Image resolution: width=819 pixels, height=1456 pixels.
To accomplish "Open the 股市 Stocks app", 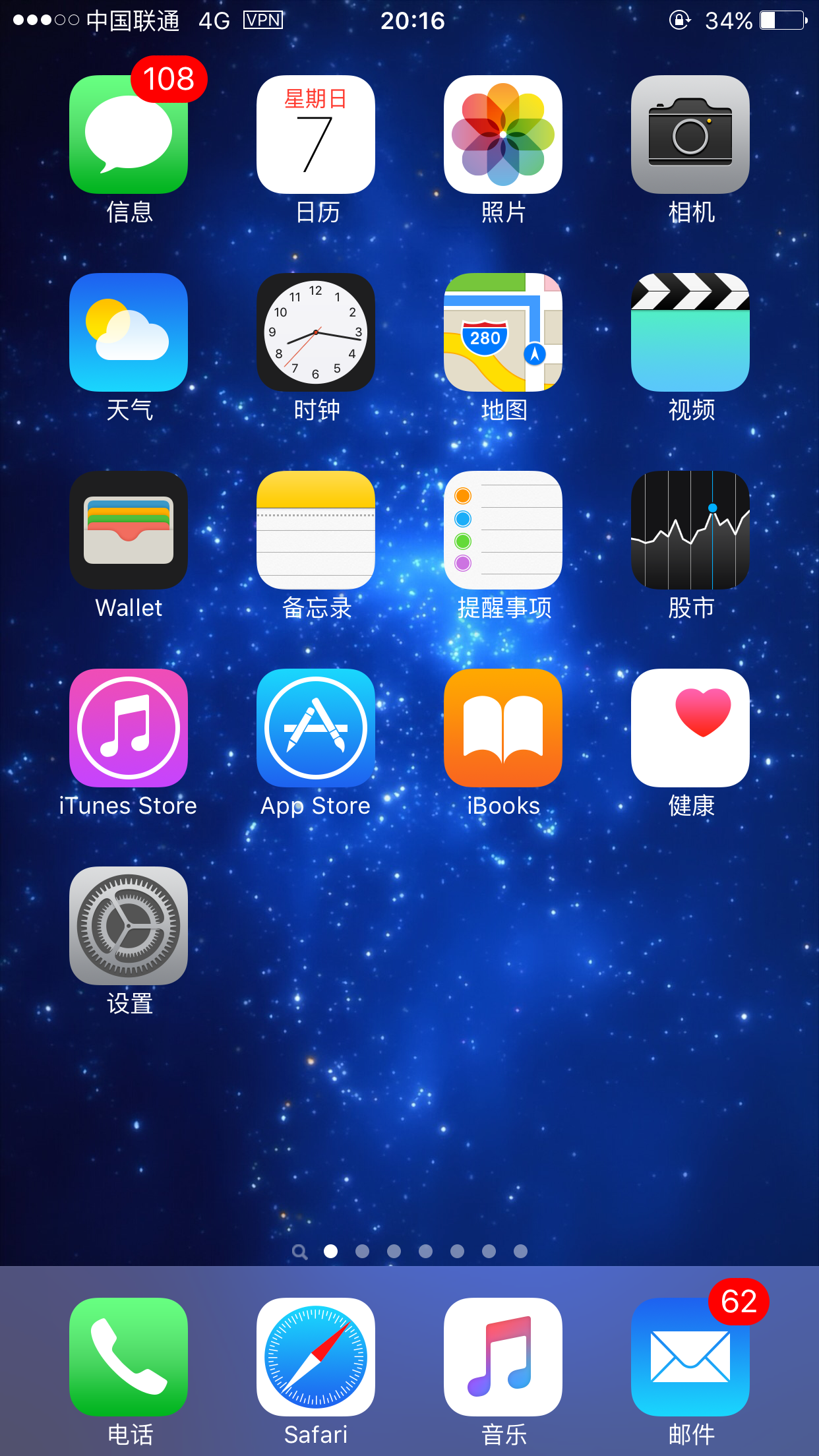I will click(x=690, y=530).
